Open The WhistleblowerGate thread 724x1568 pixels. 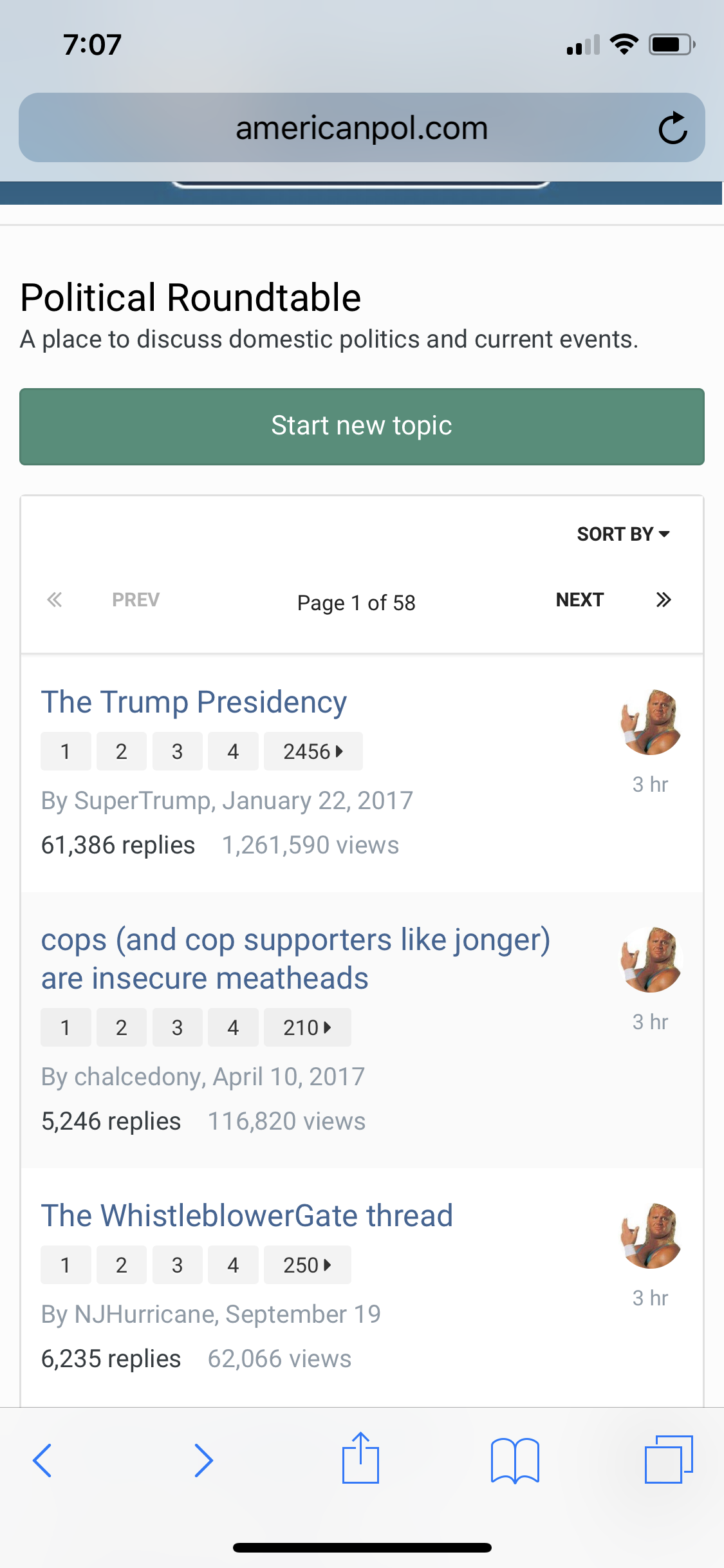coord(247,1215)
